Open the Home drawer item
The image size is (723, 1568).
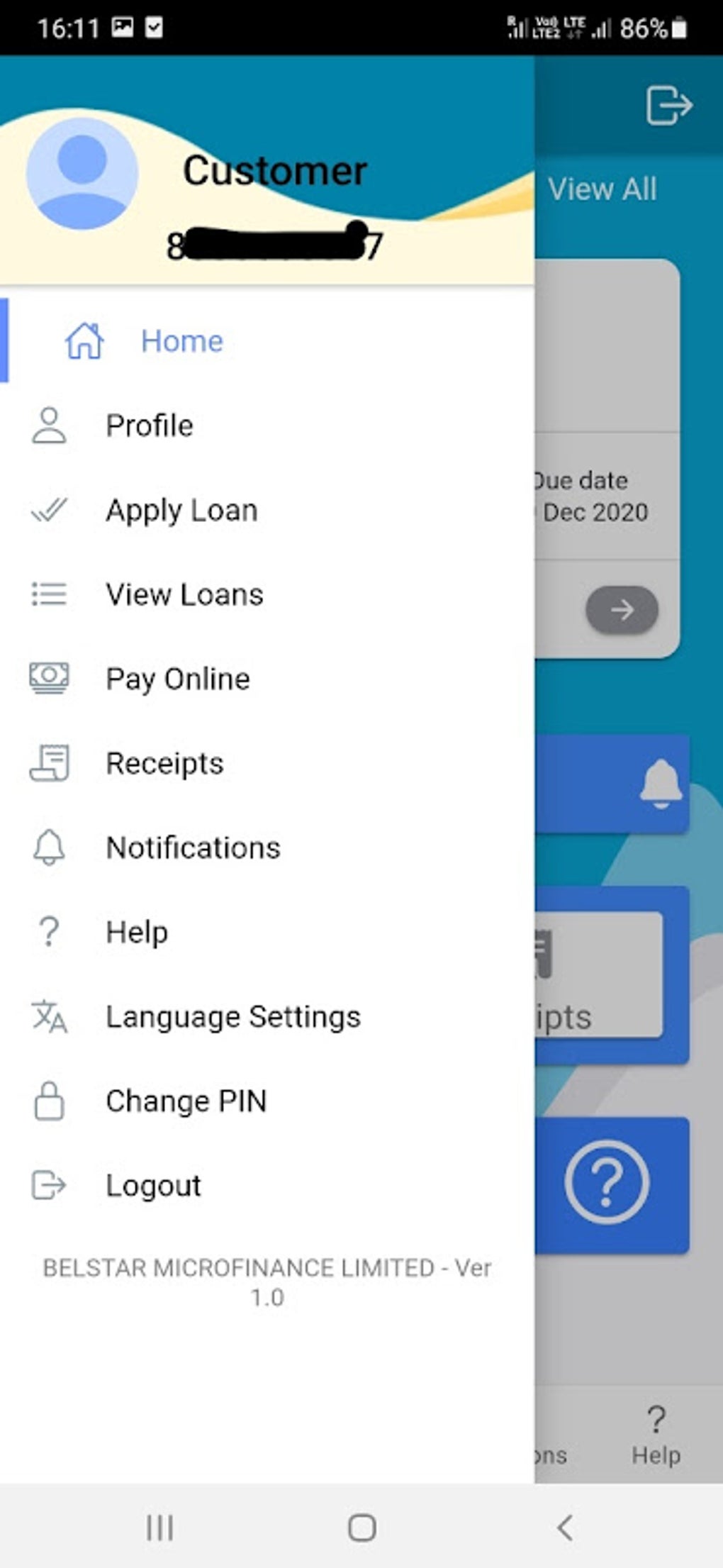pos(181,341)
